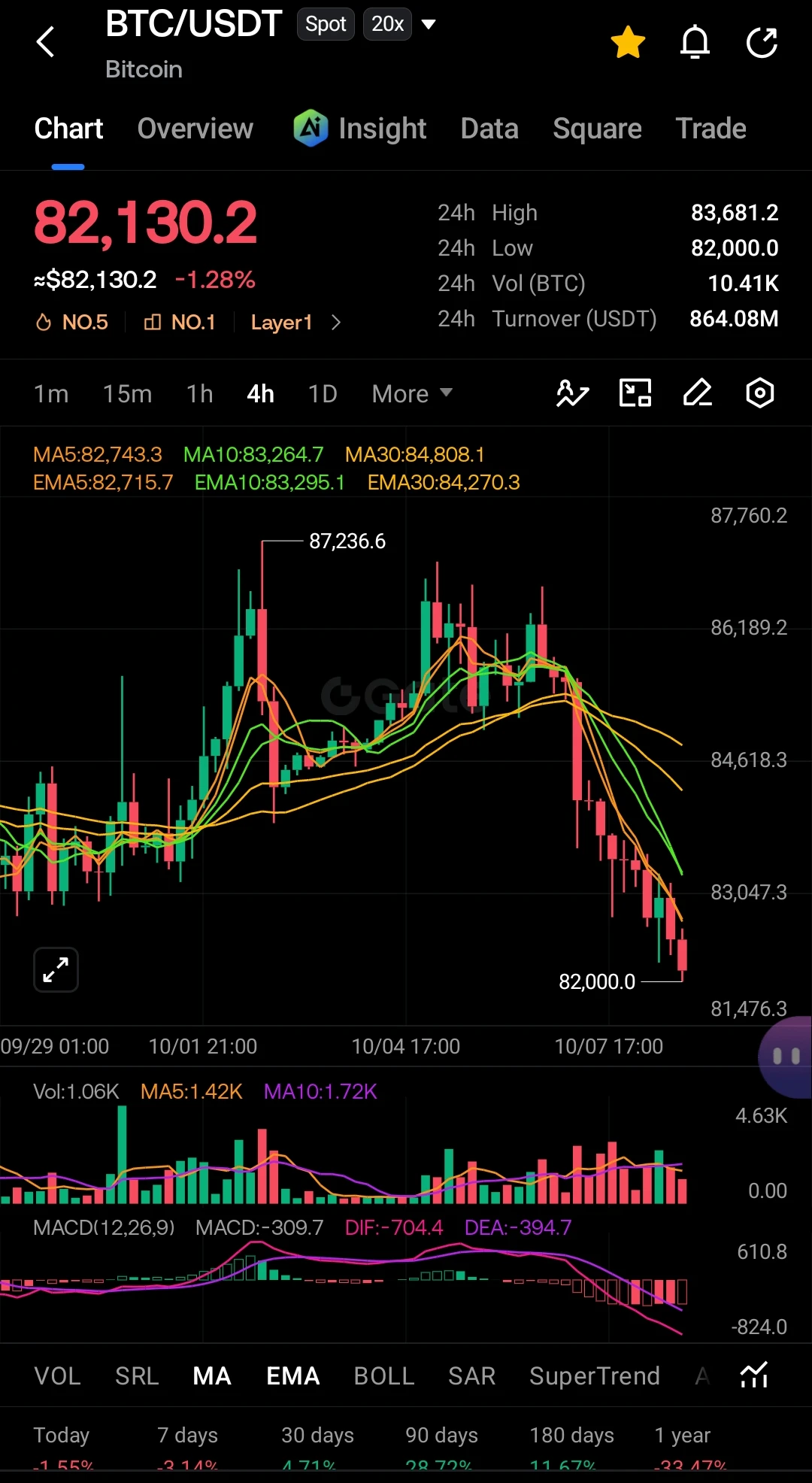Enable the BOLL indicator

click(384, 1375)
